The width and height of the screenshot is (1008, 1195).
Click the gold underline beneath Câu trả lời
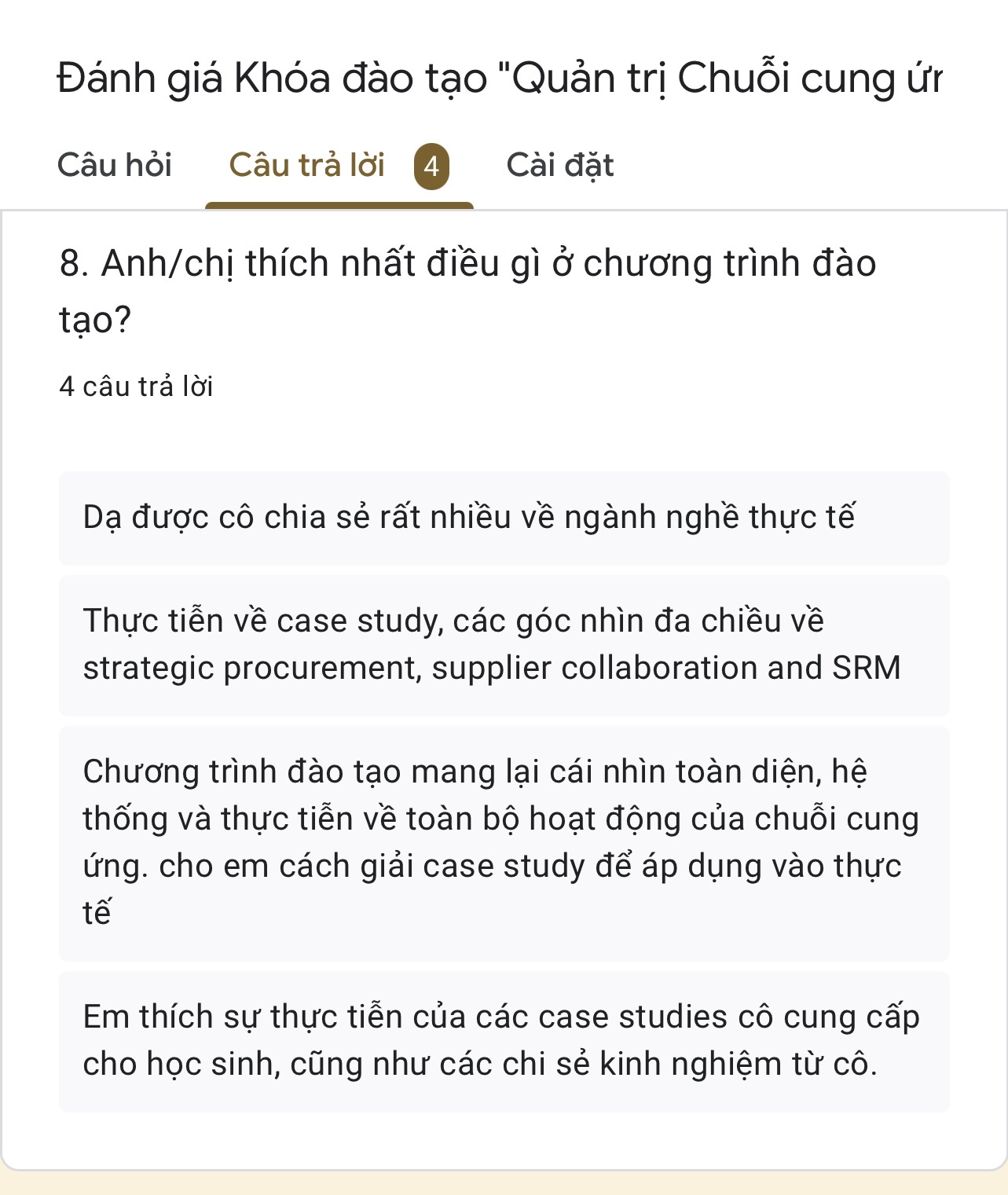340,203
